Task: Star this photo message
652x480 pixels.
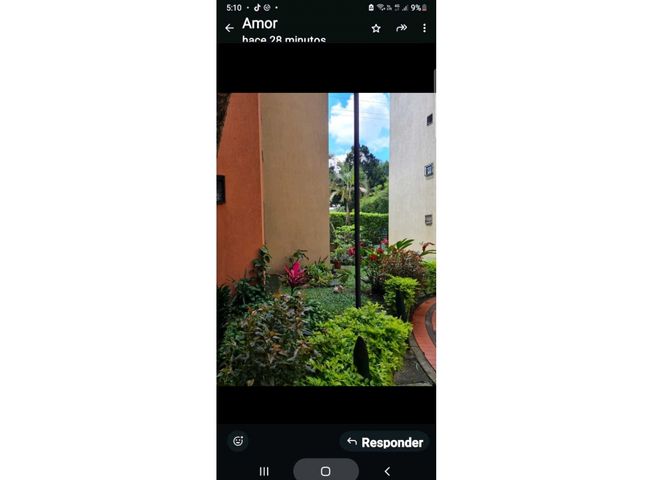Action: click(376, 28)
